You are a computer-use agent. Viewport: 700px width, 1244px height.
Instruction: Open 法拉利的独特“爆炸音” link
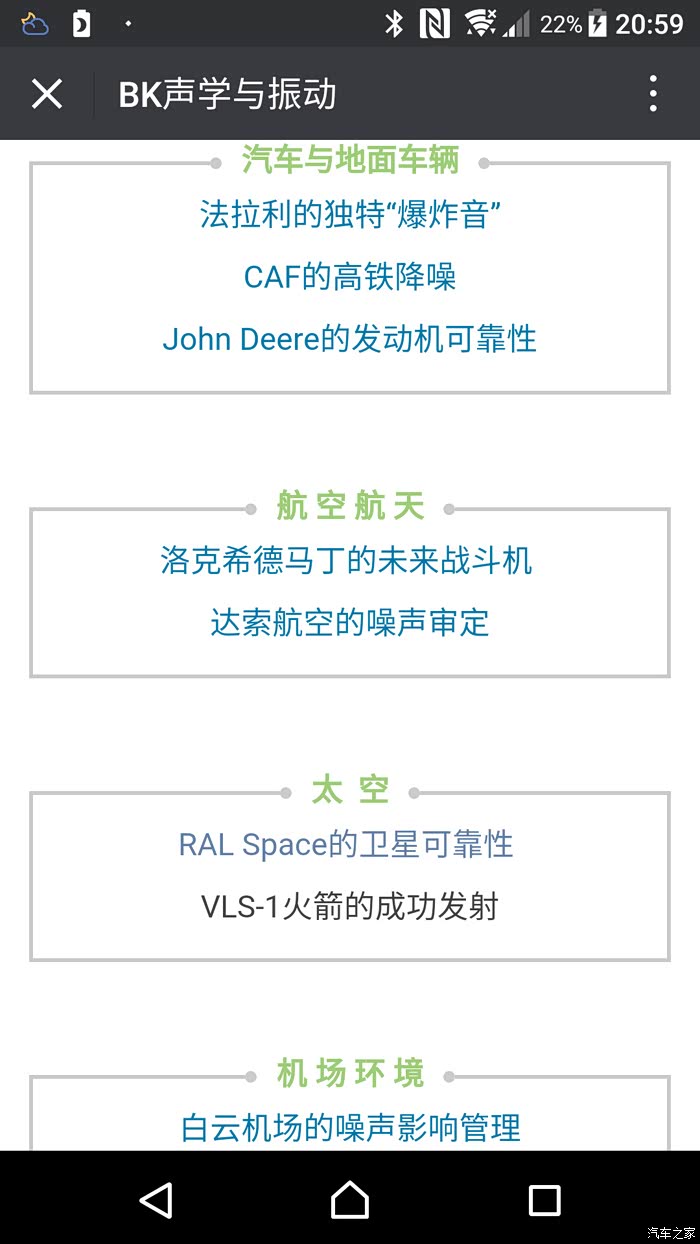click(350, 214)
